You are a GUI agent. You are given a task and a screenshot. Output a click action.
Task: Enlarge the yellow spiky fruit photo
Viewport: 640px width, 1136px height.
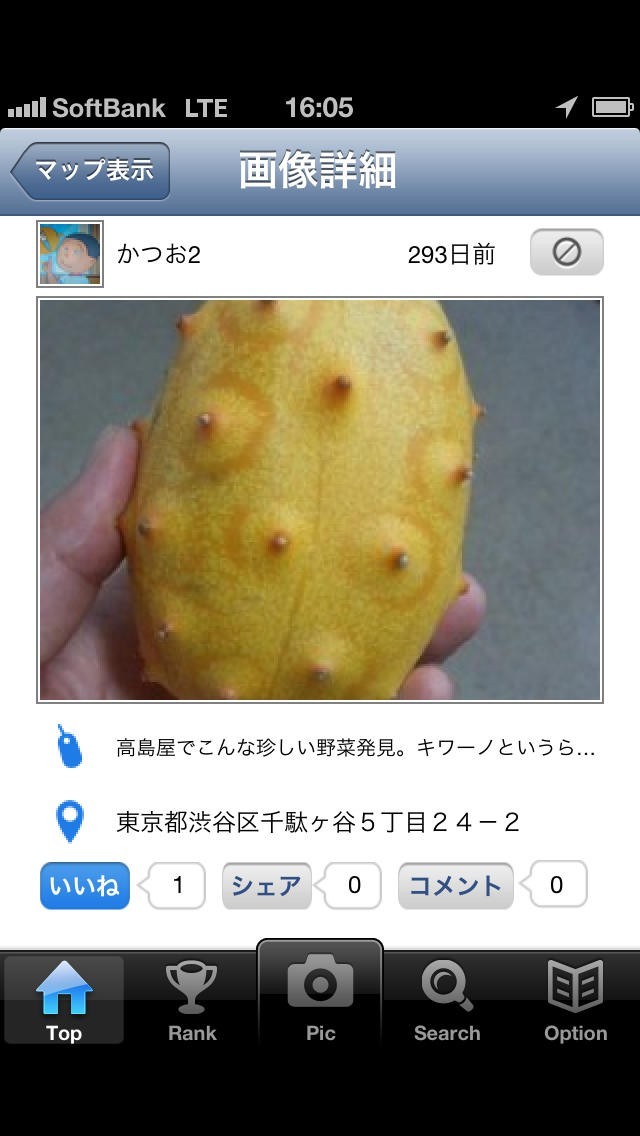pos(320,500)
